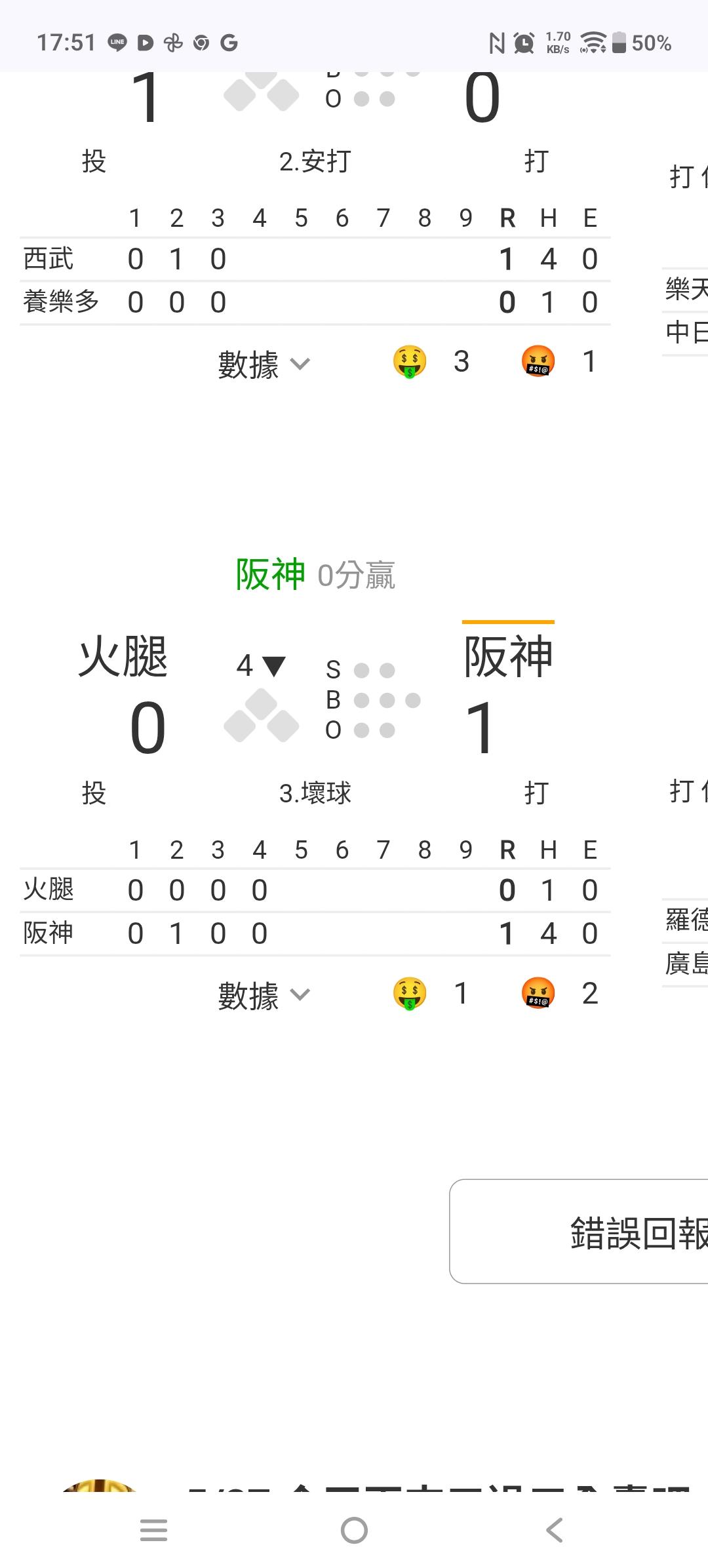708x1568 pixels.
Task: Open the 錯誤回報 button
Action: point(579,1232)
